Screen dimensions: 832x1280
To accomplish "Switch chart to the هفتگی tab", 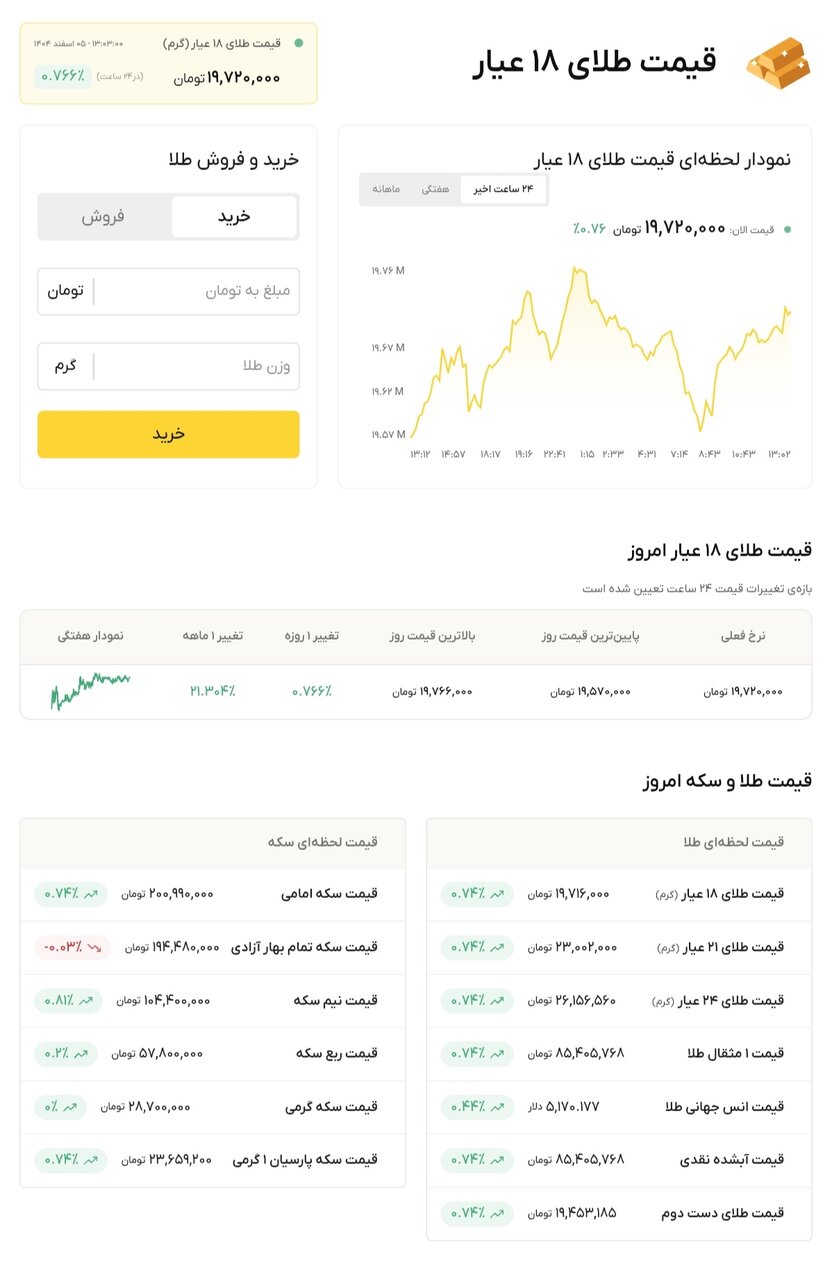I will tap(437, 189).
